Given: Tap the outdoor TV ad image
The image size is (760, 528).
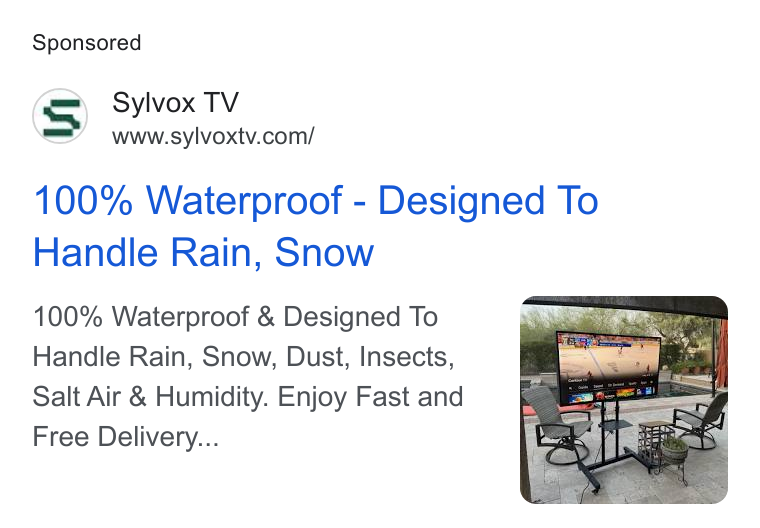Looking at the screenshot, I should (x=624, y=400).
